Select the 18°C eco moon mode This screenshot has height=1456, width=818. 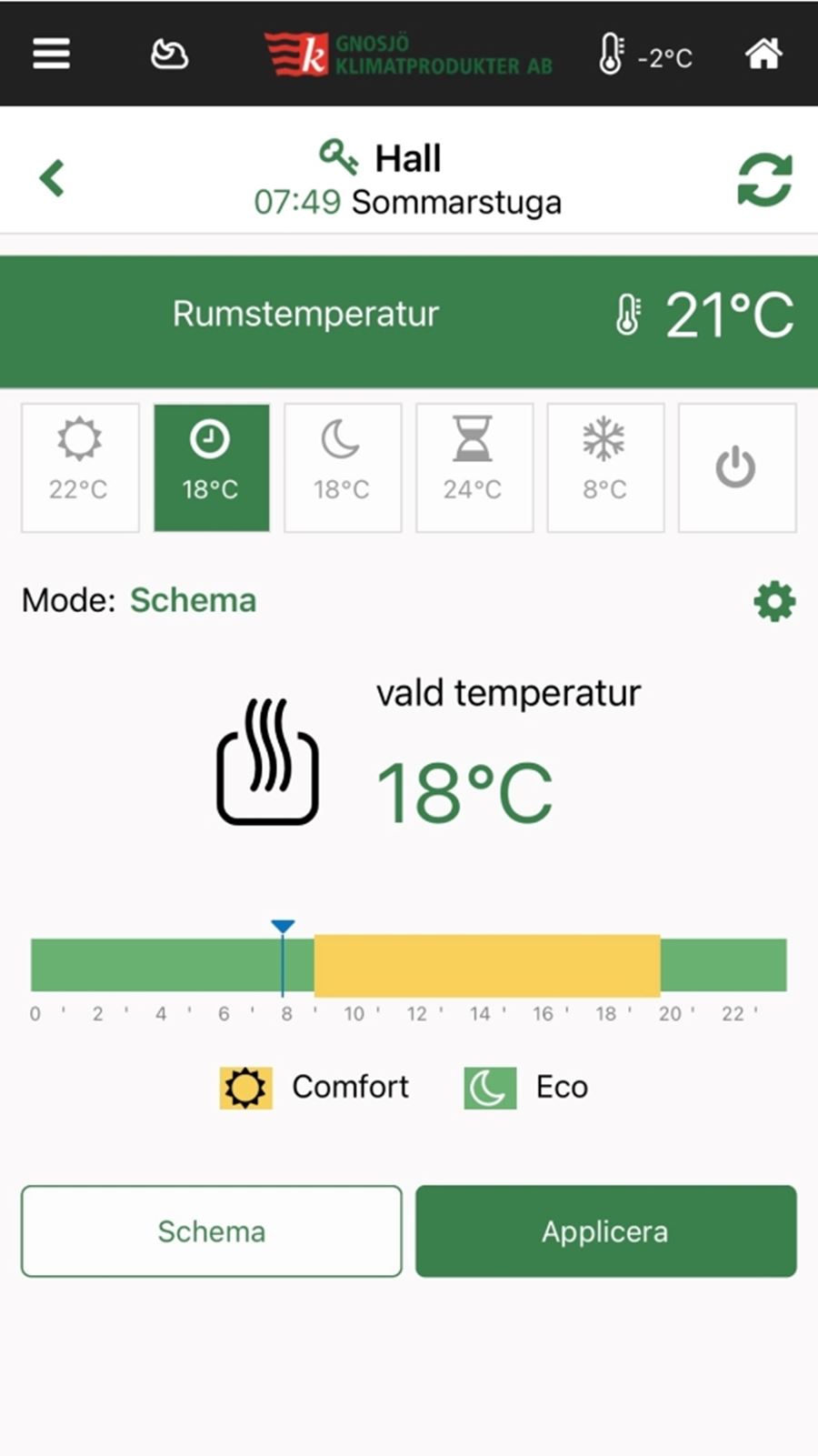[x=343, y=467]
